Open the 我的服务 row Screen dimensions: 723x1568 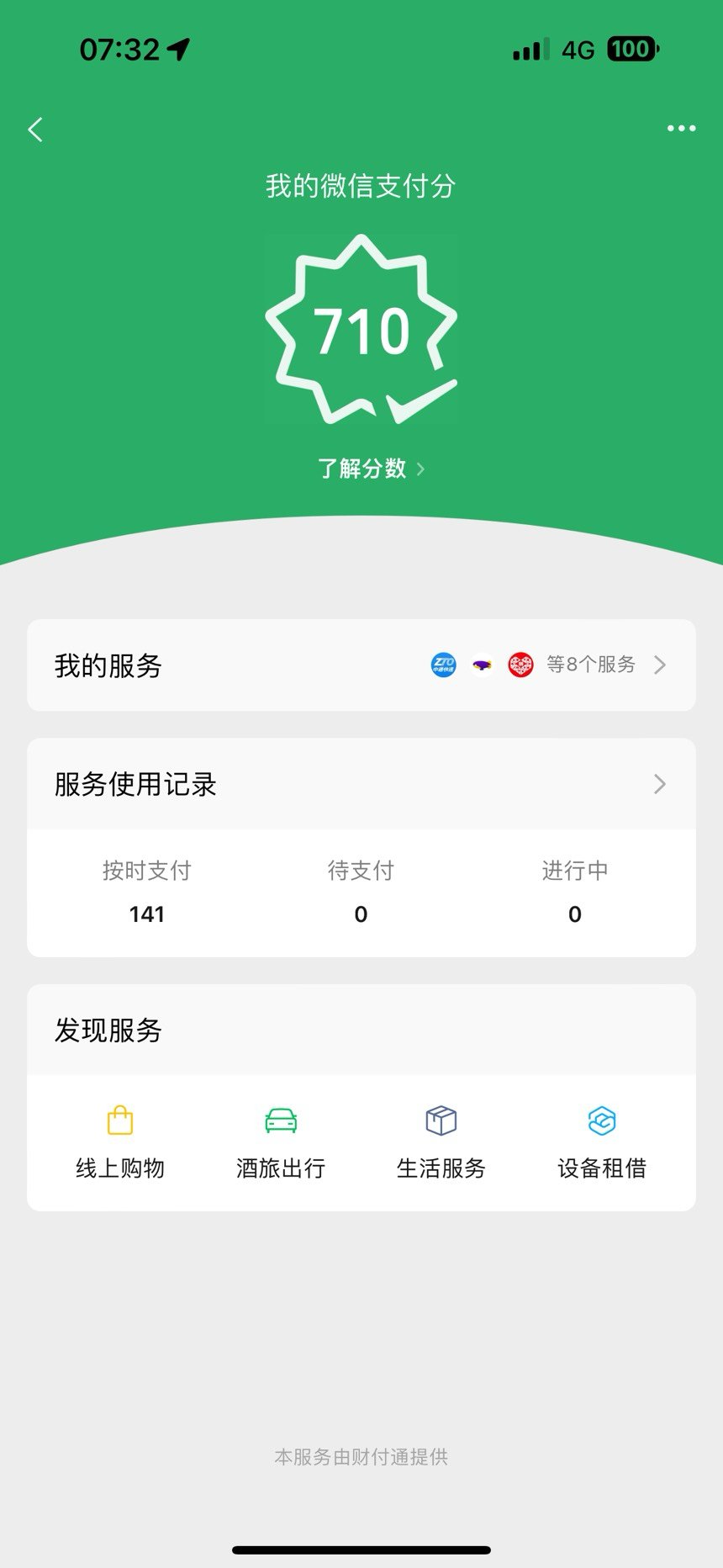361,665
